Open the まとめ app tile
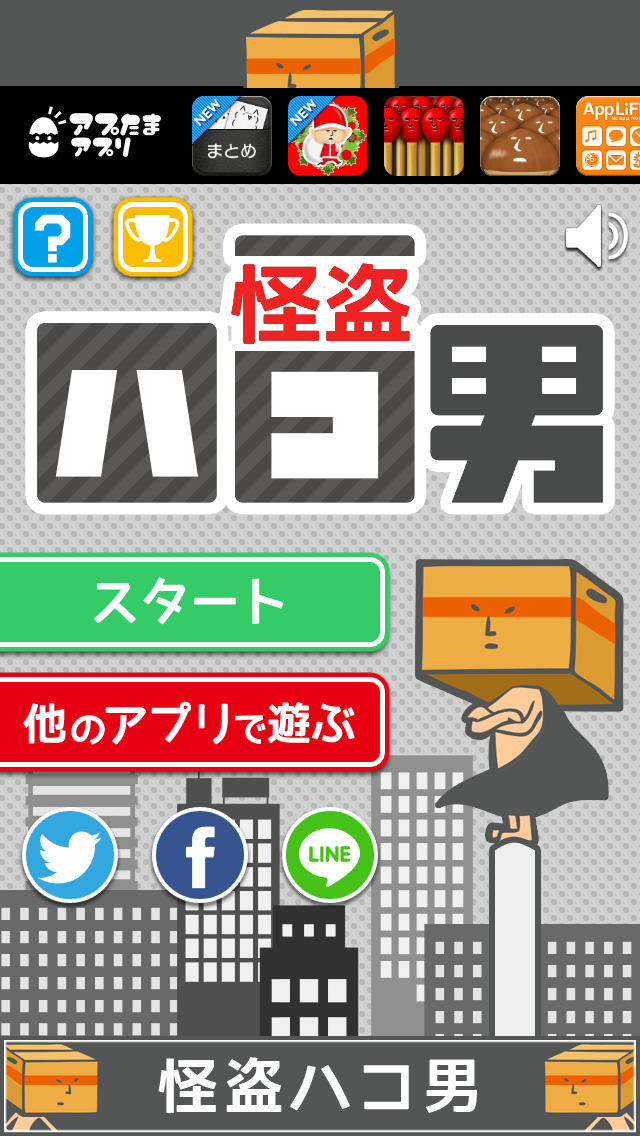The width and height of the screenshot is (640, 1136). point(231,136)
